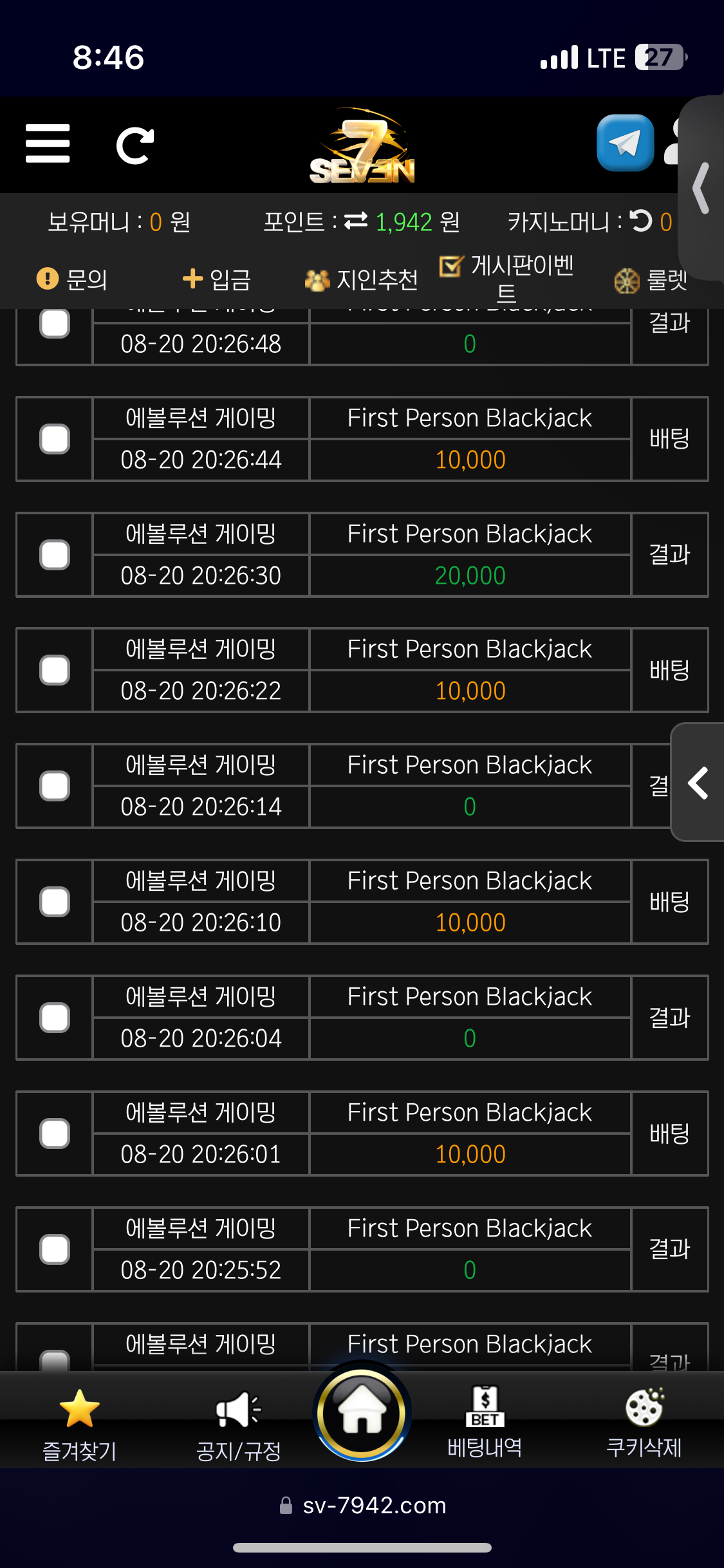Image resolution: width=724 pixels, height=1568 pixels.
Task: Mark checkbox of 20:25:52 record
Action: (55, 1249)
